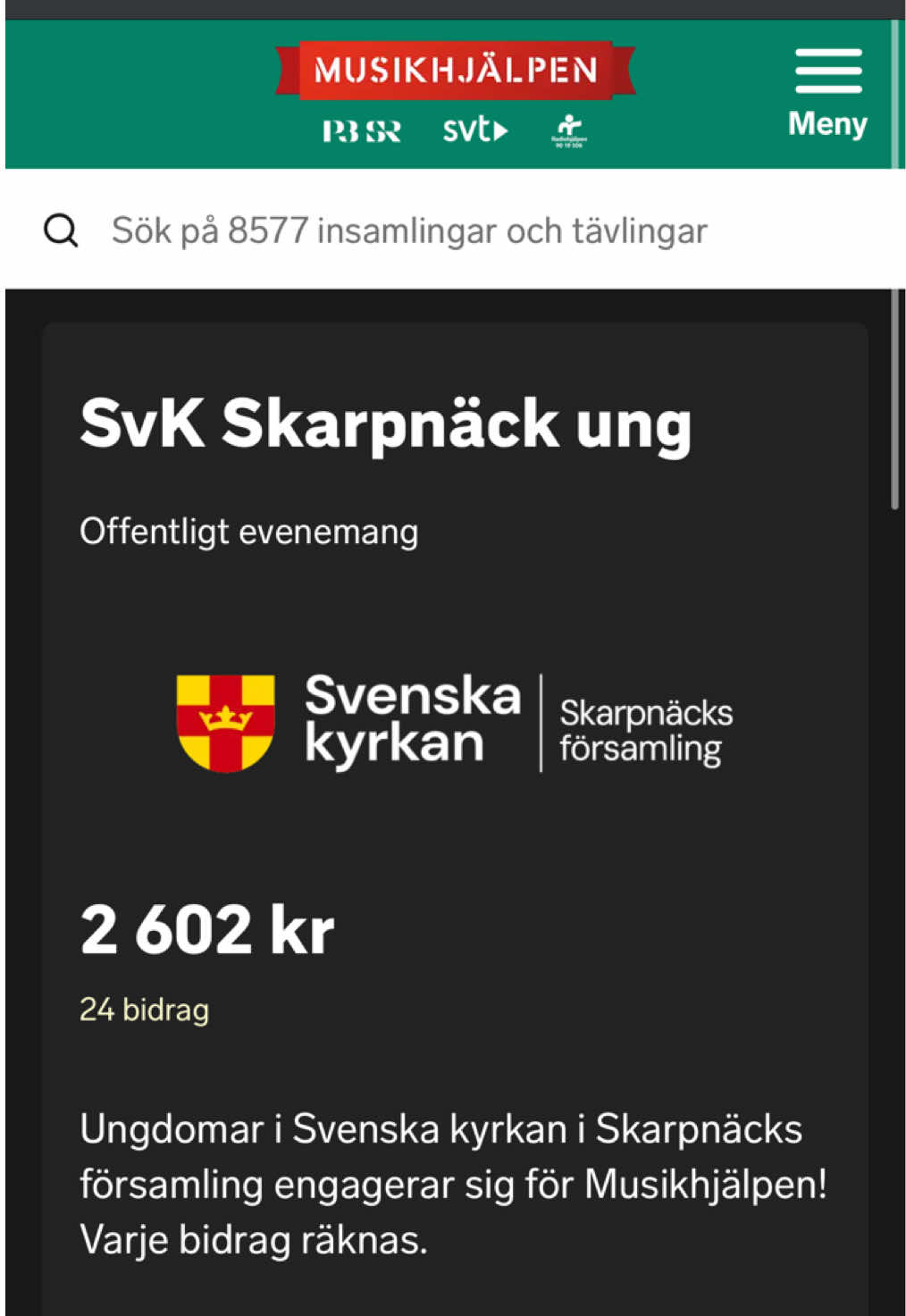Select the Offentligt evenemang label
The image size is (906, 1316).
(x=249, y=533)
